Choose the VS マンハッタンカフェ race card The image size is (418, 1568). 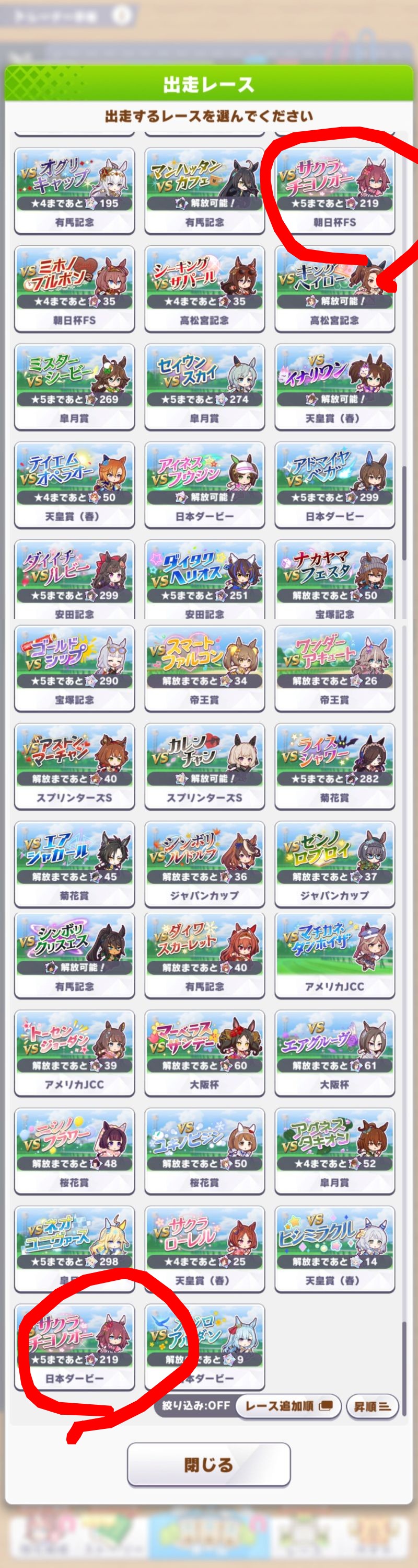[x=204, y=190]
